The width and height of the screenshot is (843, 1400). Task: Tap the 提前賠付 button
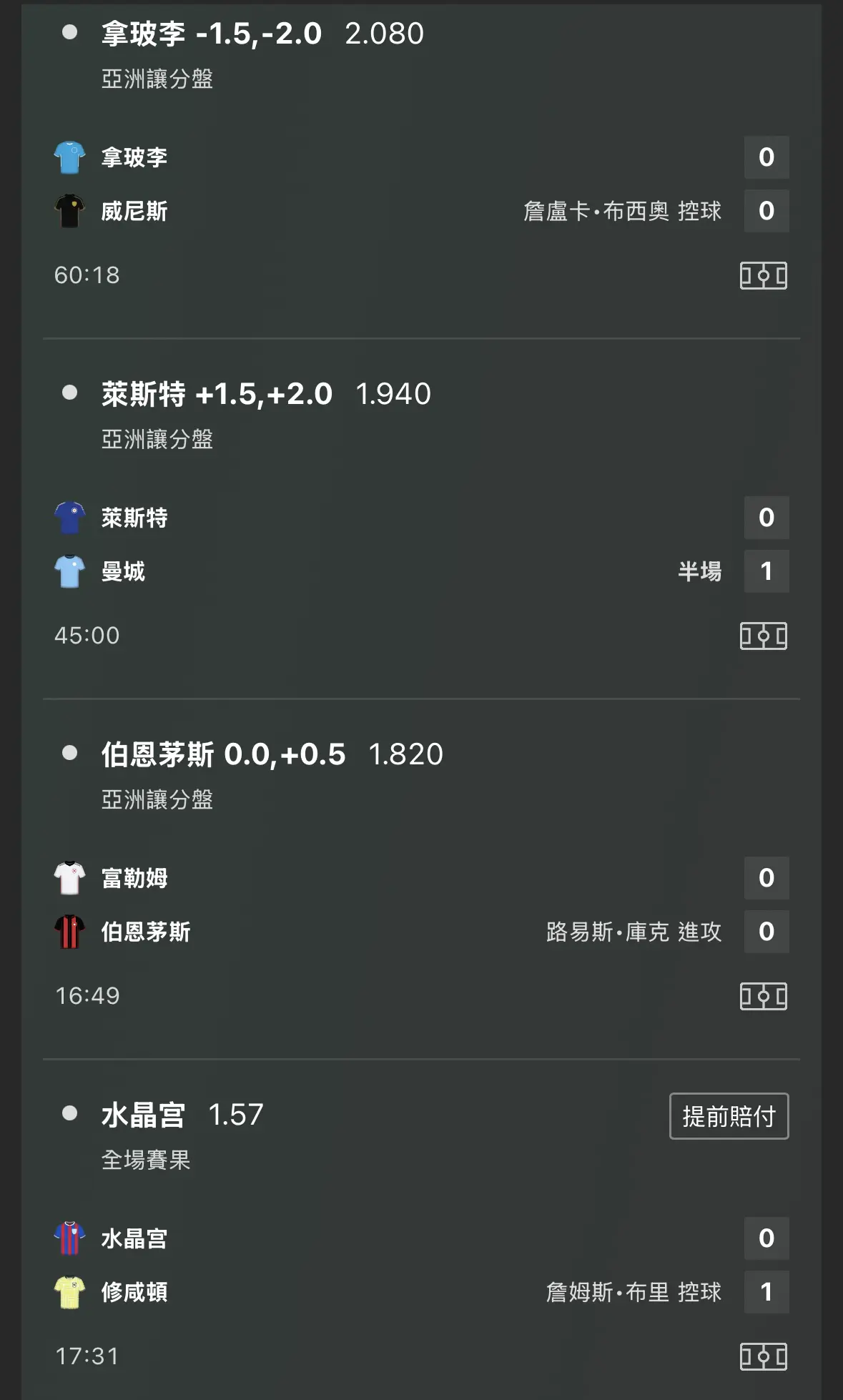729,1116
